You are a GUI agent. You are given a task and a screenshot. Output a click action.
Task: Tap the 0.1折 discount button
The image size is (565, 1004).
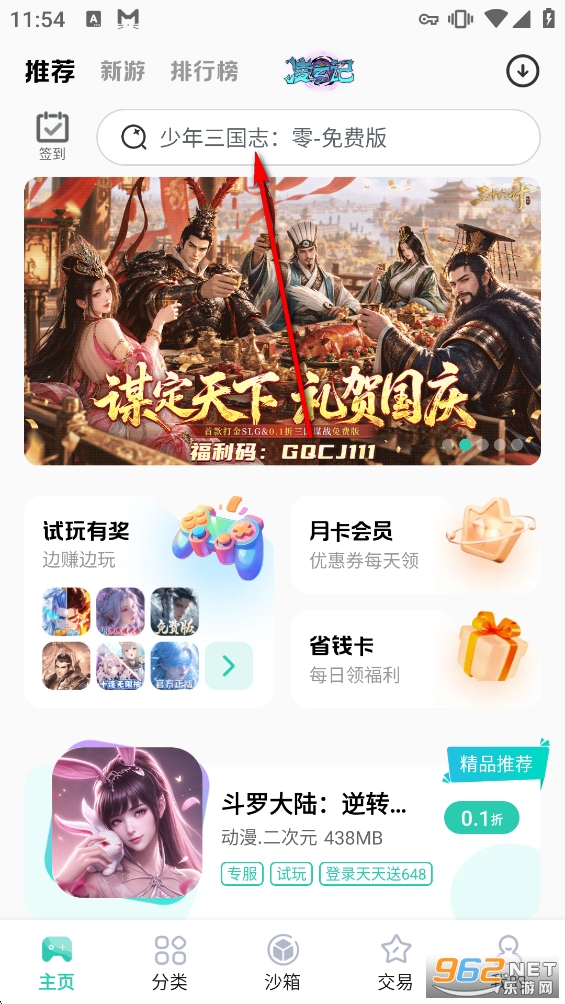(482, 818)
